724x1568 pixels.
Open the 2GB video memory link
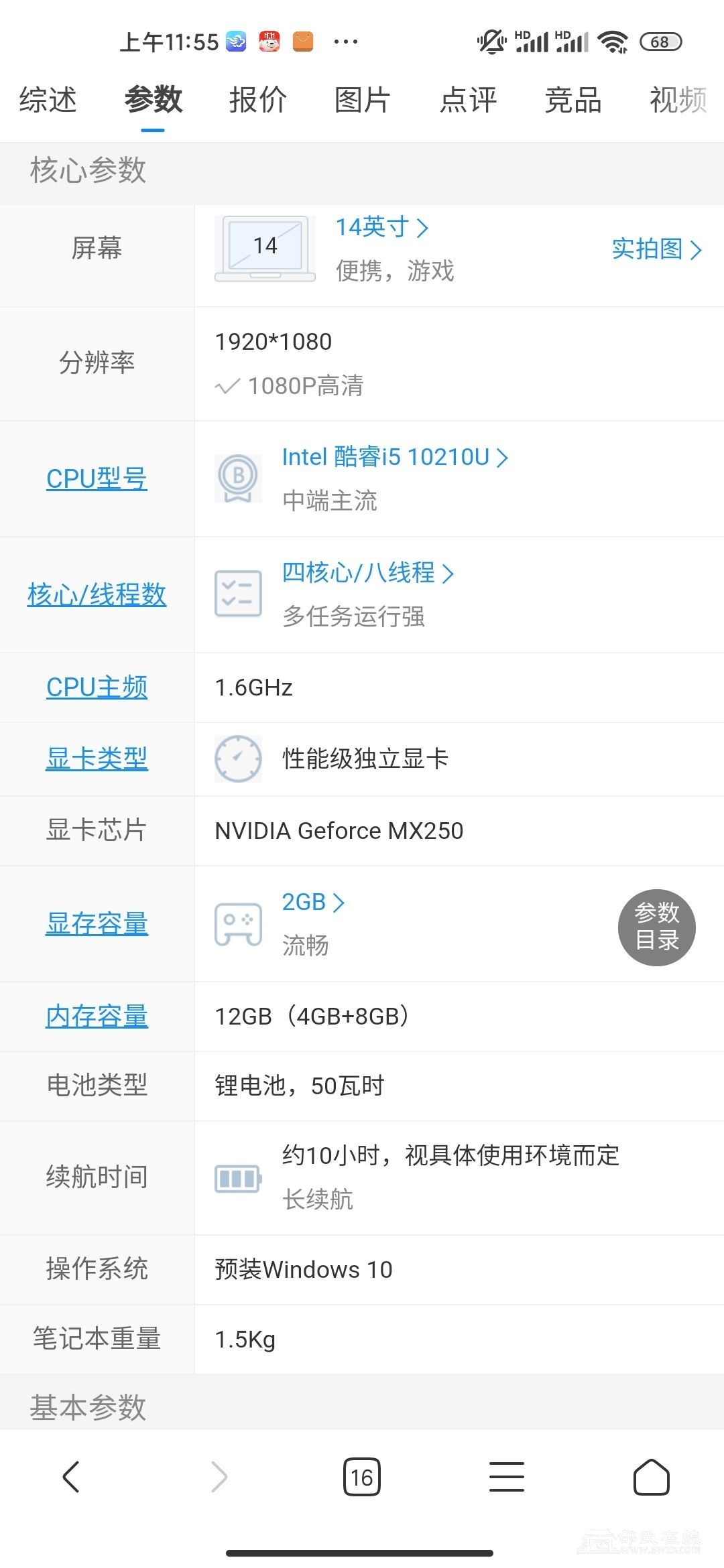point(312,903)
